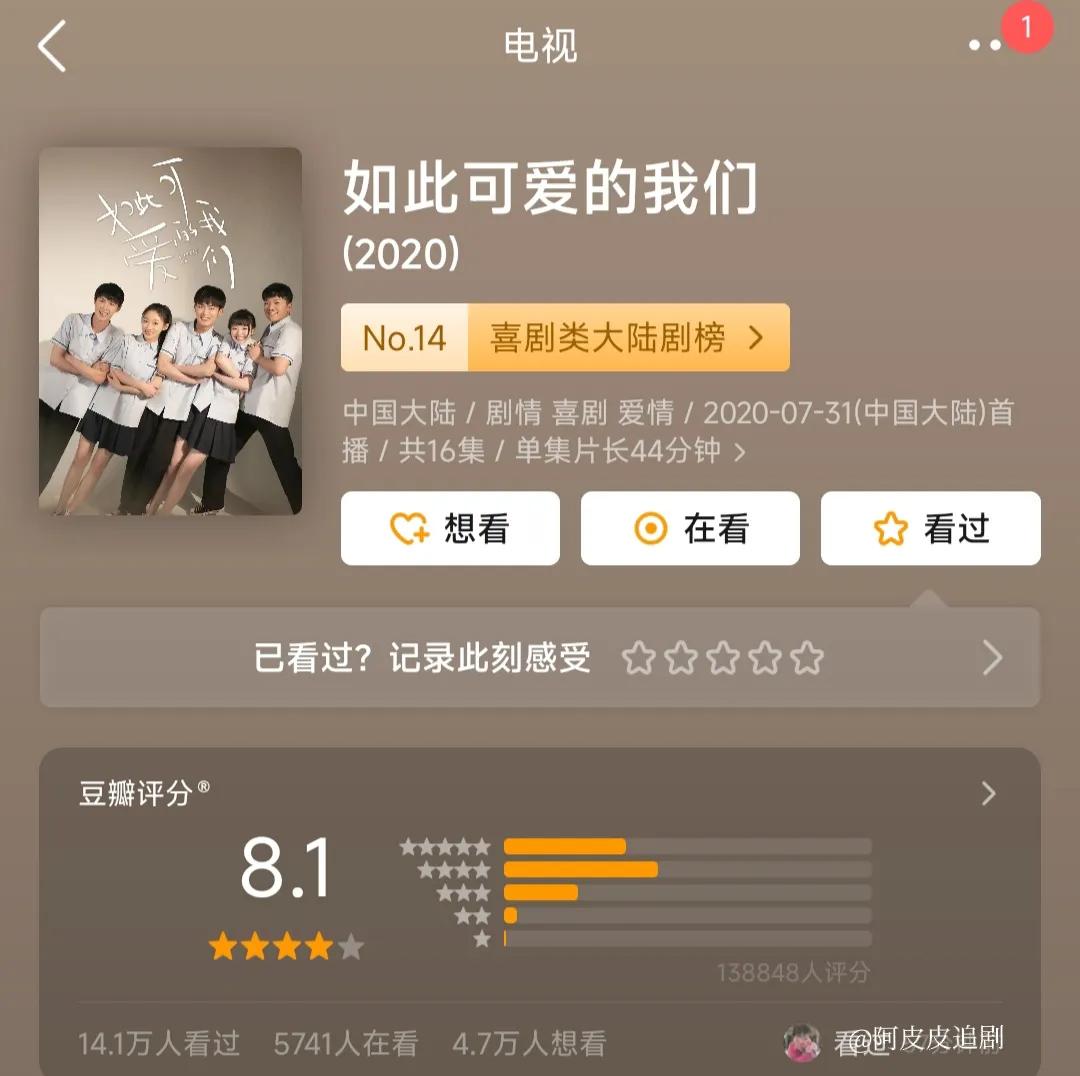Go back using the top-left arrow
The width and height of the screenshot is (1080, 1076).
pos(52,46)
